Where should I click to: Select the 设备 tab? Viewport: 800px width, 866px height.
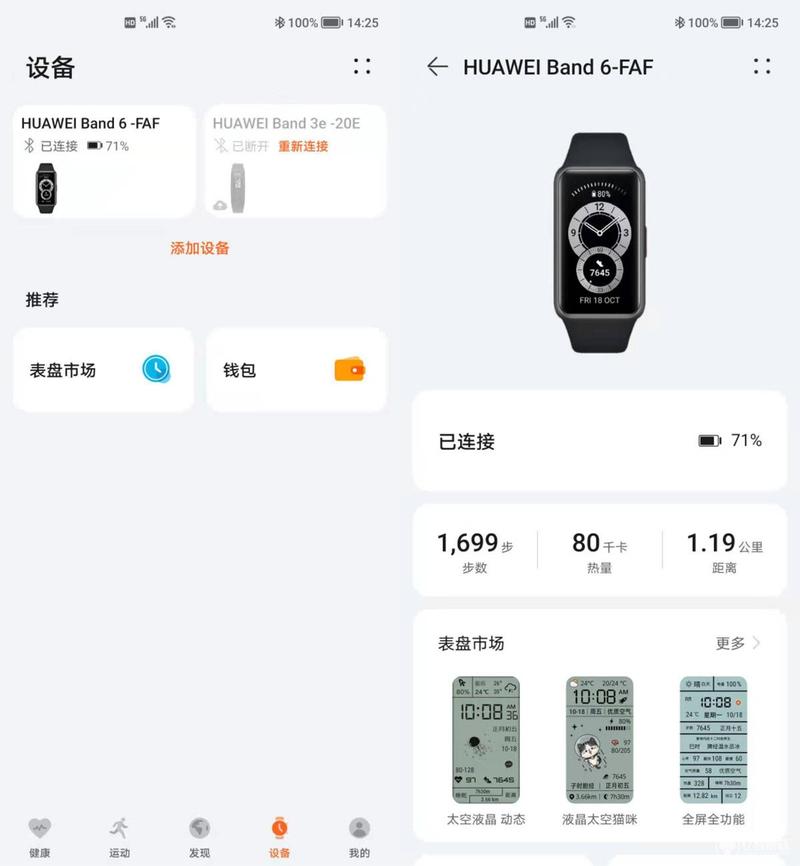coord(279,837)
